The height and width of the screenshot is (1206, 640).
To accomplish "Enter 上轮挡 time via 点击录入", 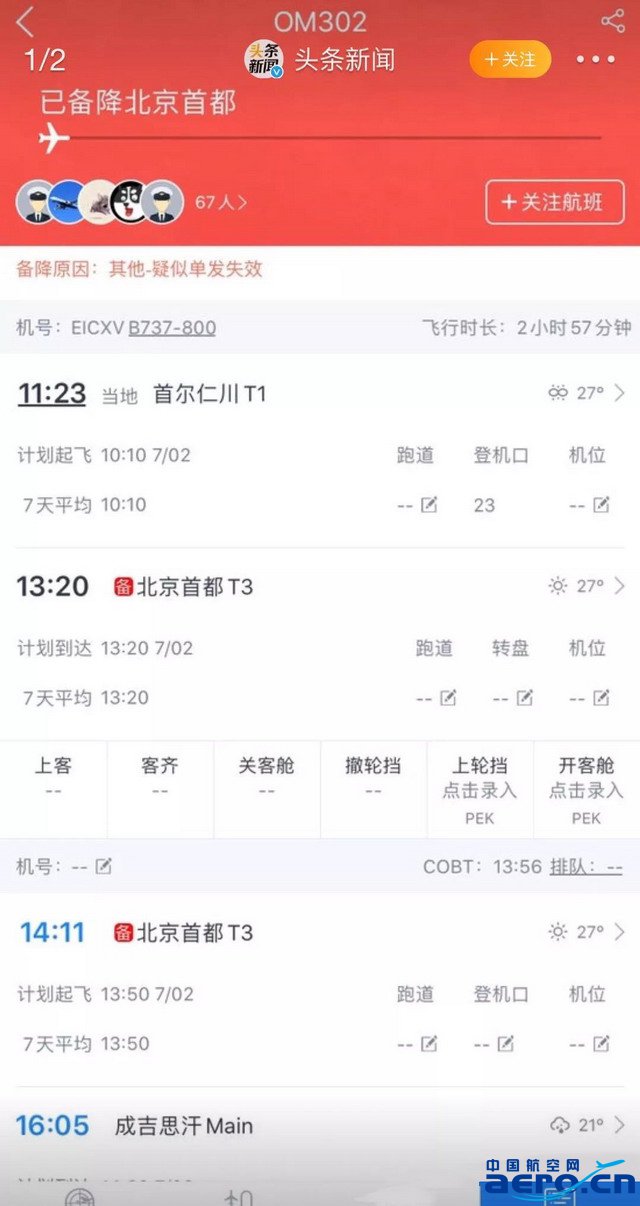I will (480, 790).
